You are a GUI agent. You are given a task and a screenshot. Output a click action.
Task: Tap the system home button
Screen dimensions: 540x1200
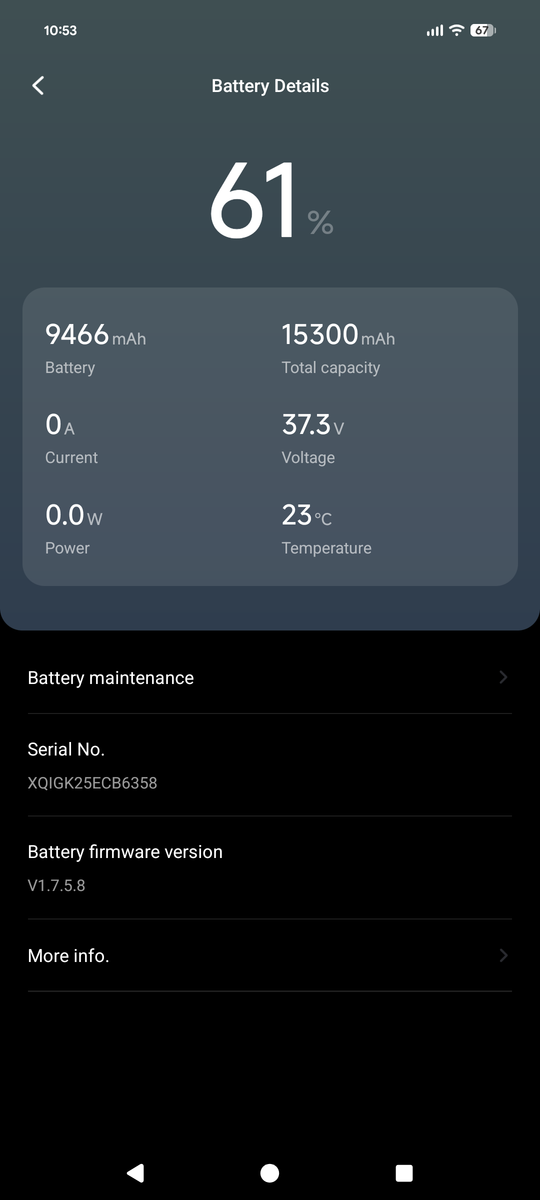(x=270, y=1173)
